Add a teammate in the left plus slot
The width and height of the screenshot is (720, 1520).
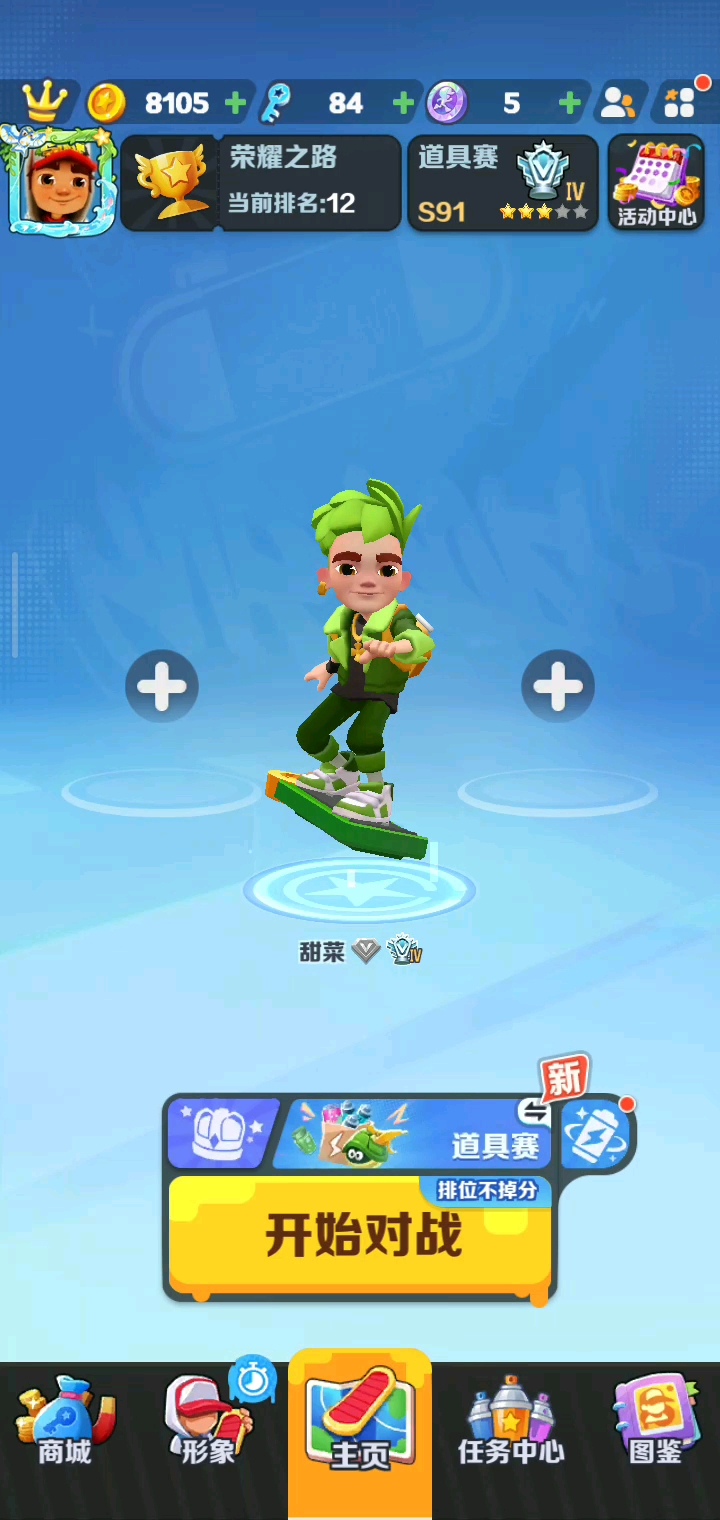162,686
